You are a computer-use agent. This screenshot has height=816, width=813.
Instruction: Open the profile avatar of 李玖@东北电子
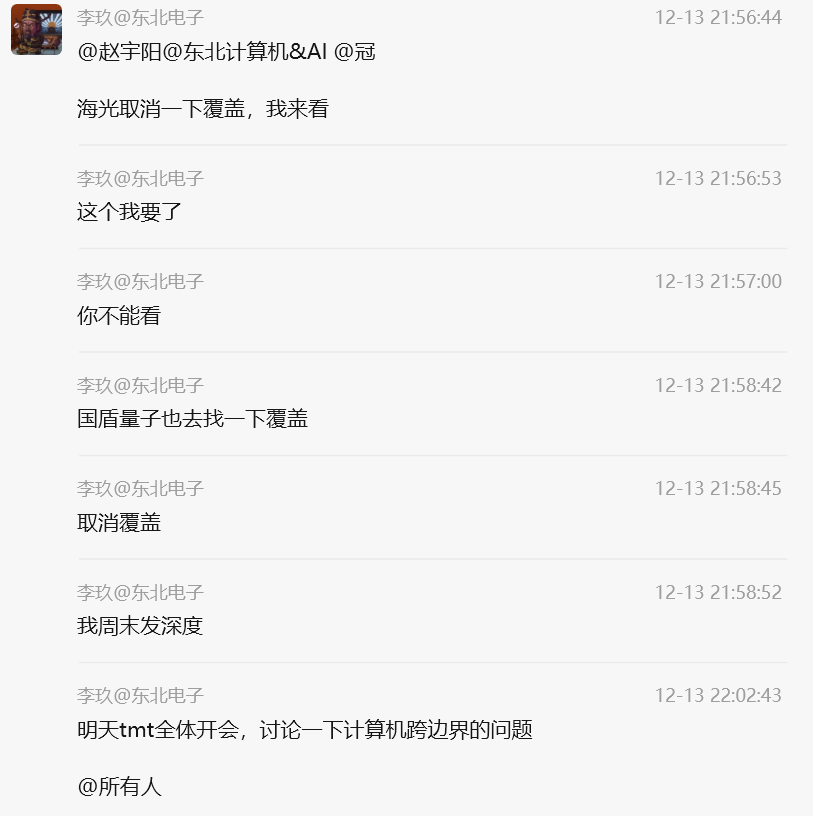click(36, 30)
